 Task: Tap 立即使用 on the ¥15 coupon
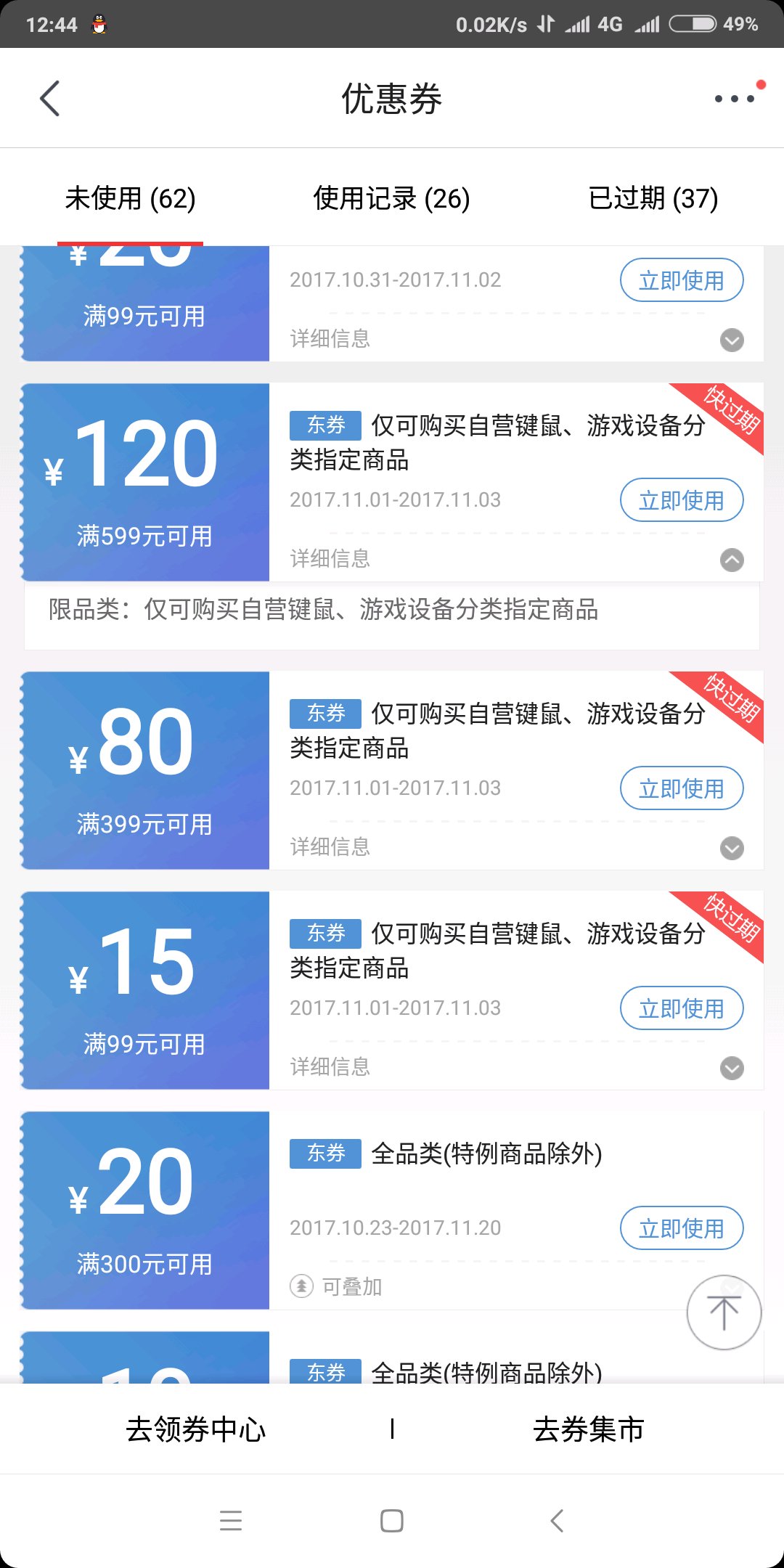click(x=682, y=1008)
